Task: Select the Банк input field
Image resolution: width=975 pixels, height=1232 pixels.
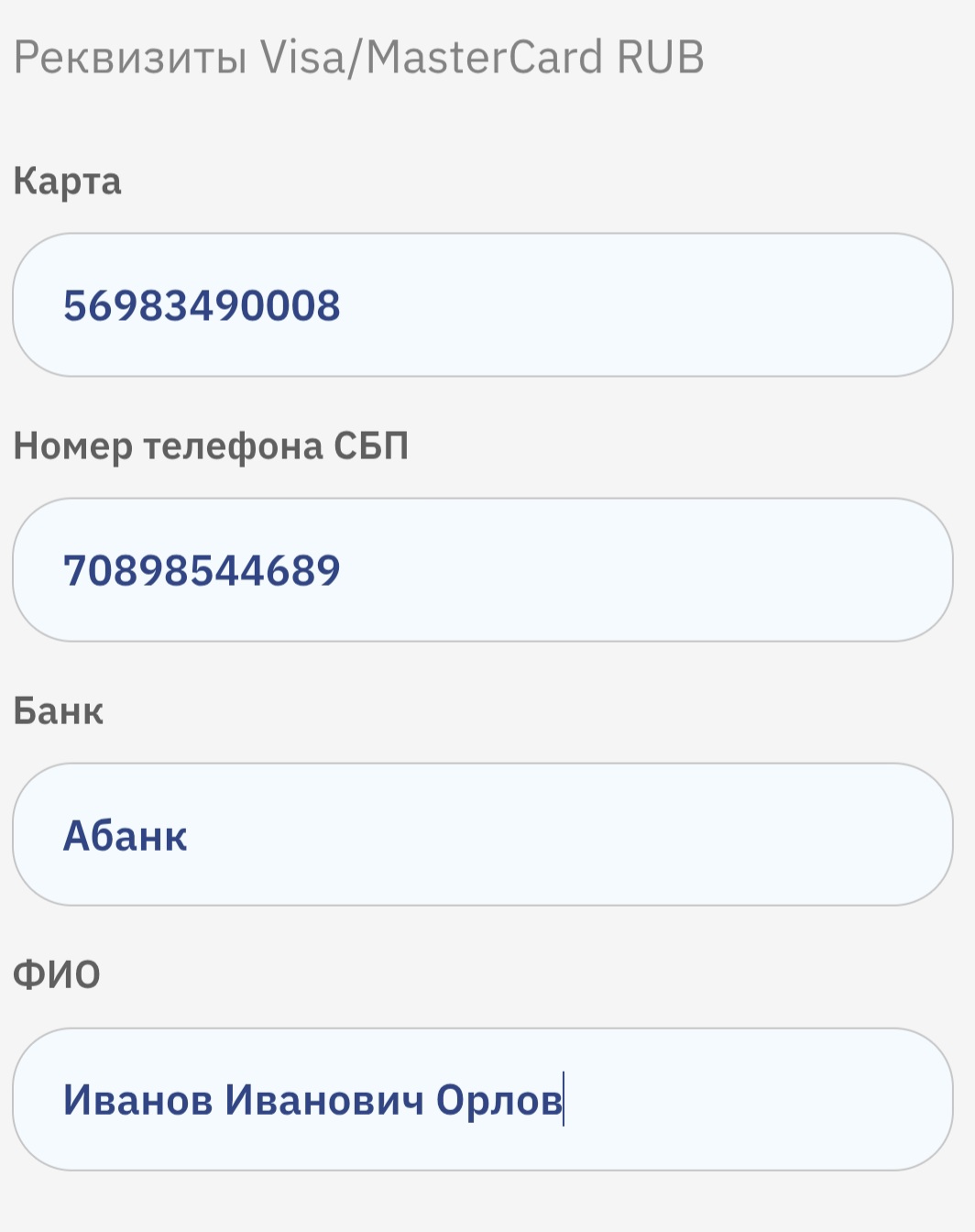Action: [483, 835]
